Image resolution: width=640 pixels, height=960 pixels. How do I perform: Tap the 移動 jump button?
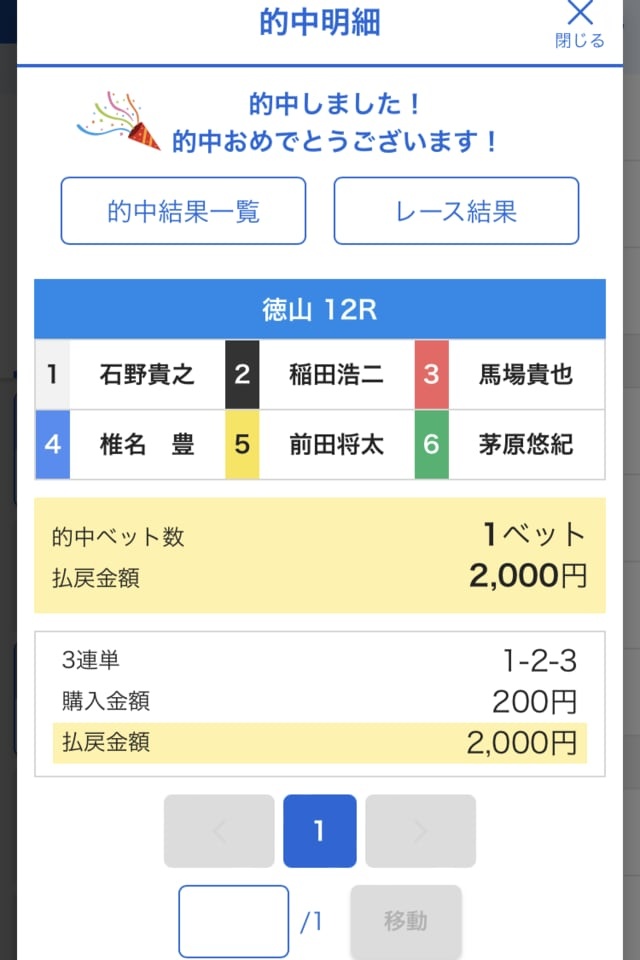(405, 921)
